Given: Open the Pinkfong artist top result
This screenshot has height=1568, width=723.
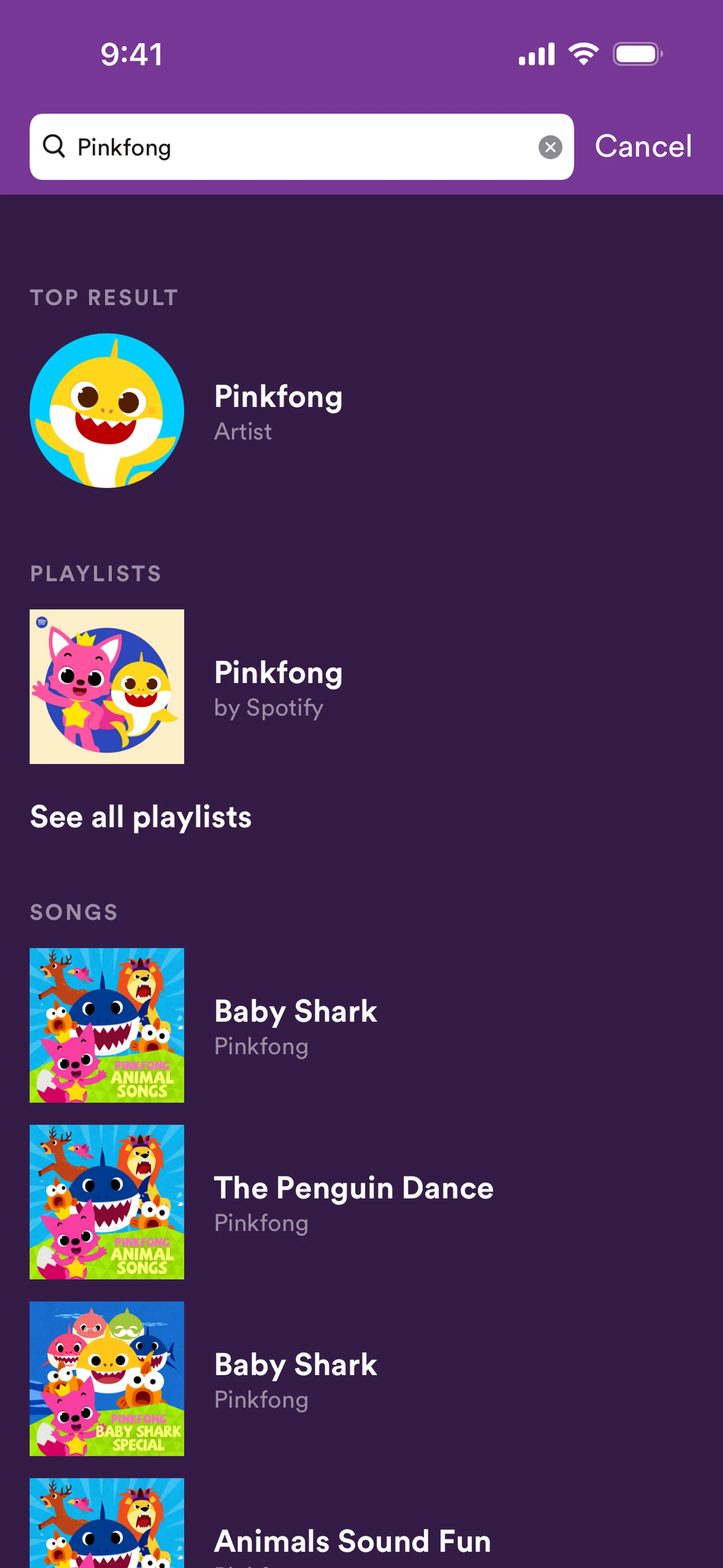Looking at the screenshot, I should pos(278,411).
